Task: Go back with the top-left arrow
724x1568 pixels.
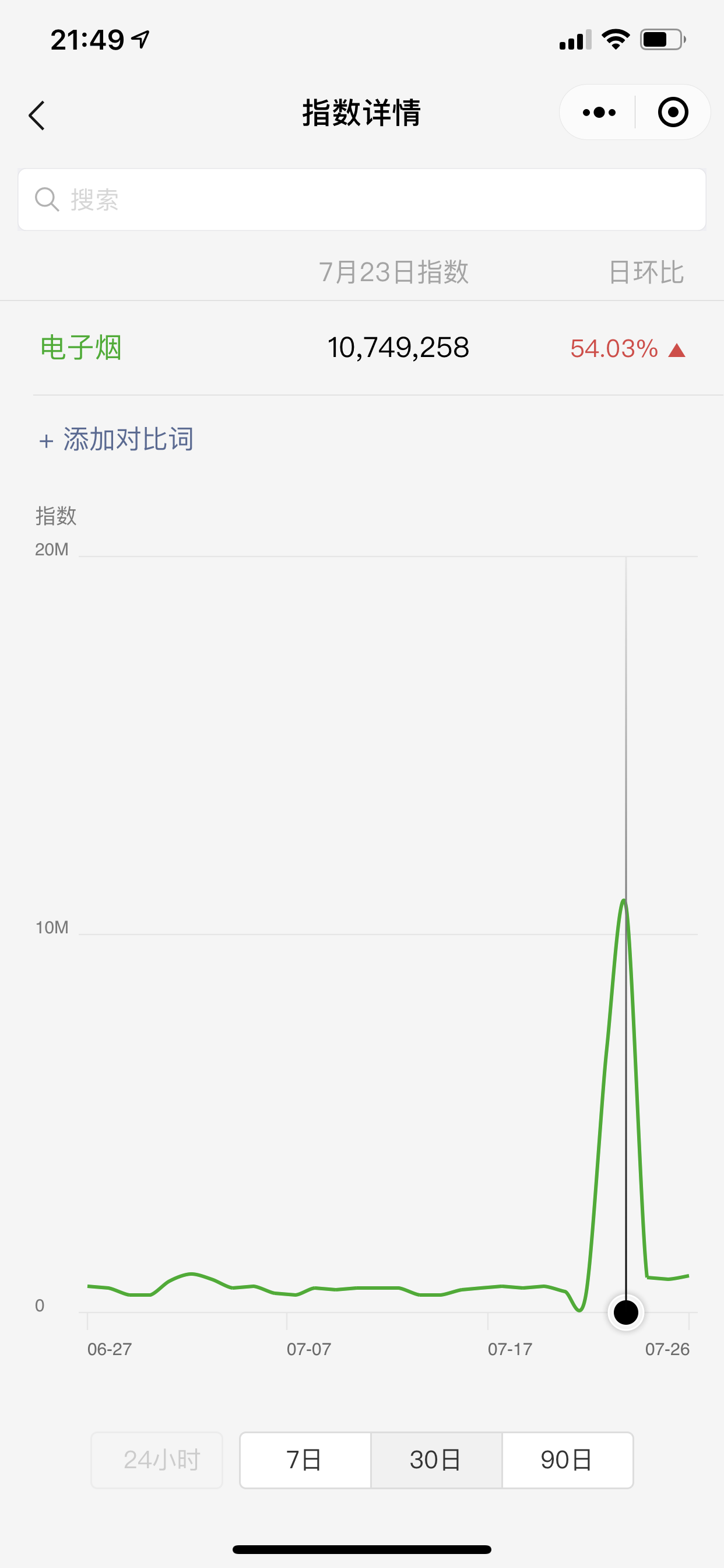Action: pyautogui.click(x=37, y=115)
